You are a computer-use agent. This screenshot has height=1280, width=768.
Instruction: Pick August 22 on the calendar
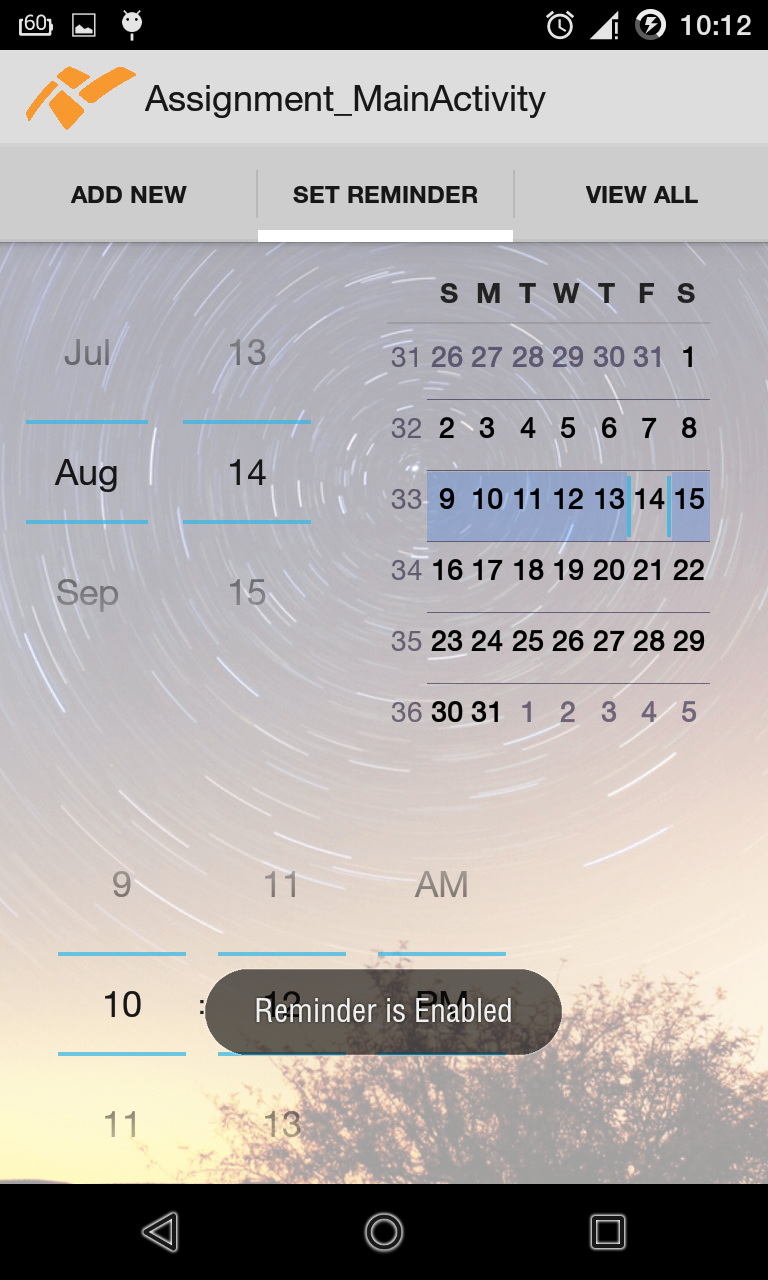pos(689,570)
